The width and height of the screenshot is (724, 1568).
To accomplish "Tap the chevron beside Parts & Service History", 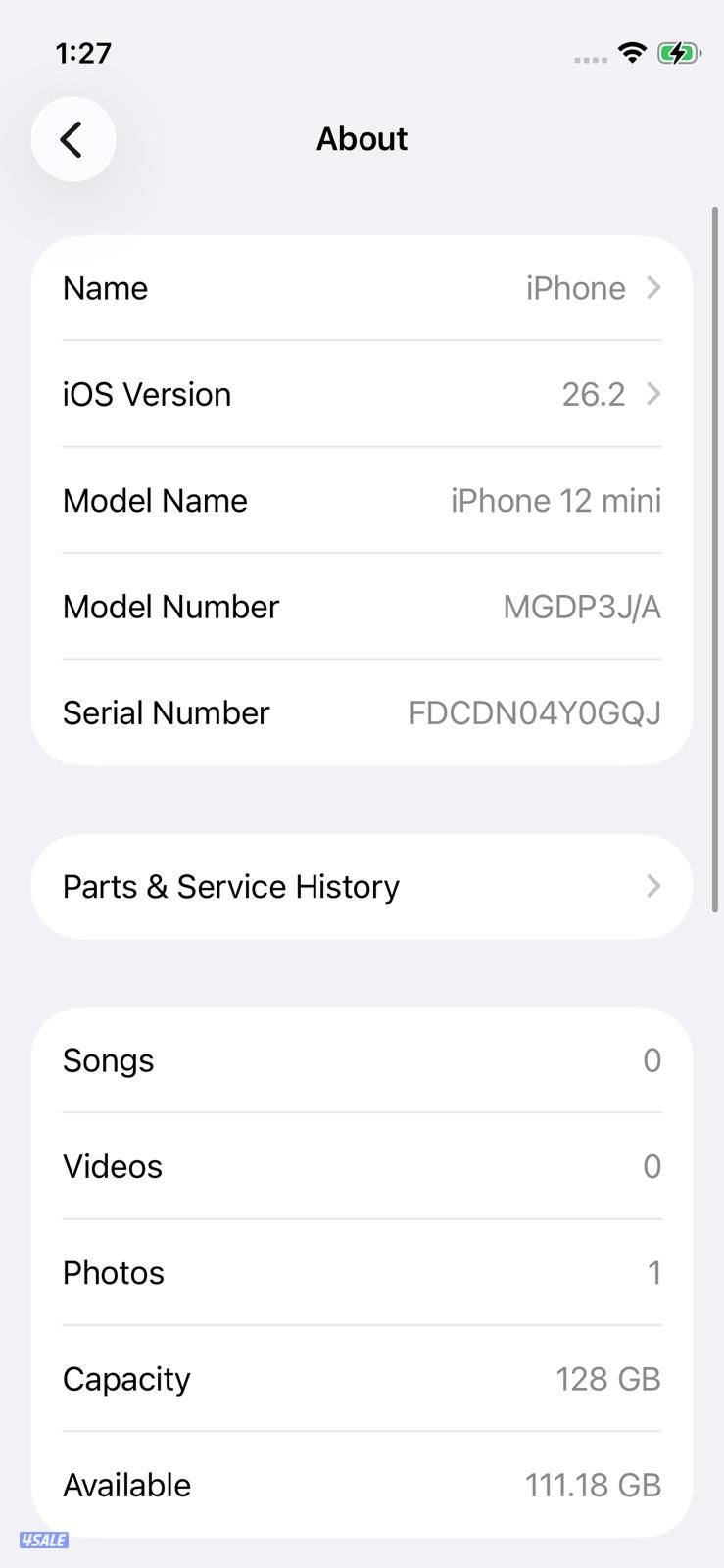I will point(653,886).
